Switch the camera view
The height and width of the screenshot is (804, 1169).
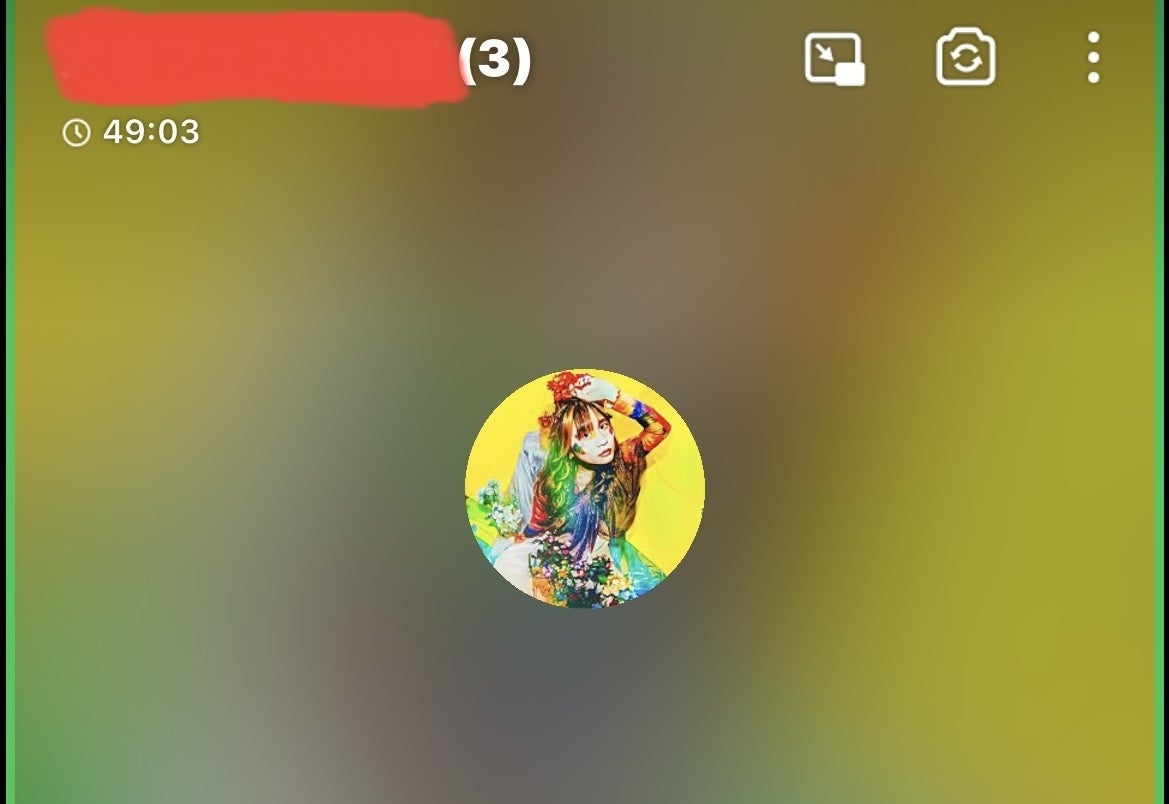(x=965, y=59)
